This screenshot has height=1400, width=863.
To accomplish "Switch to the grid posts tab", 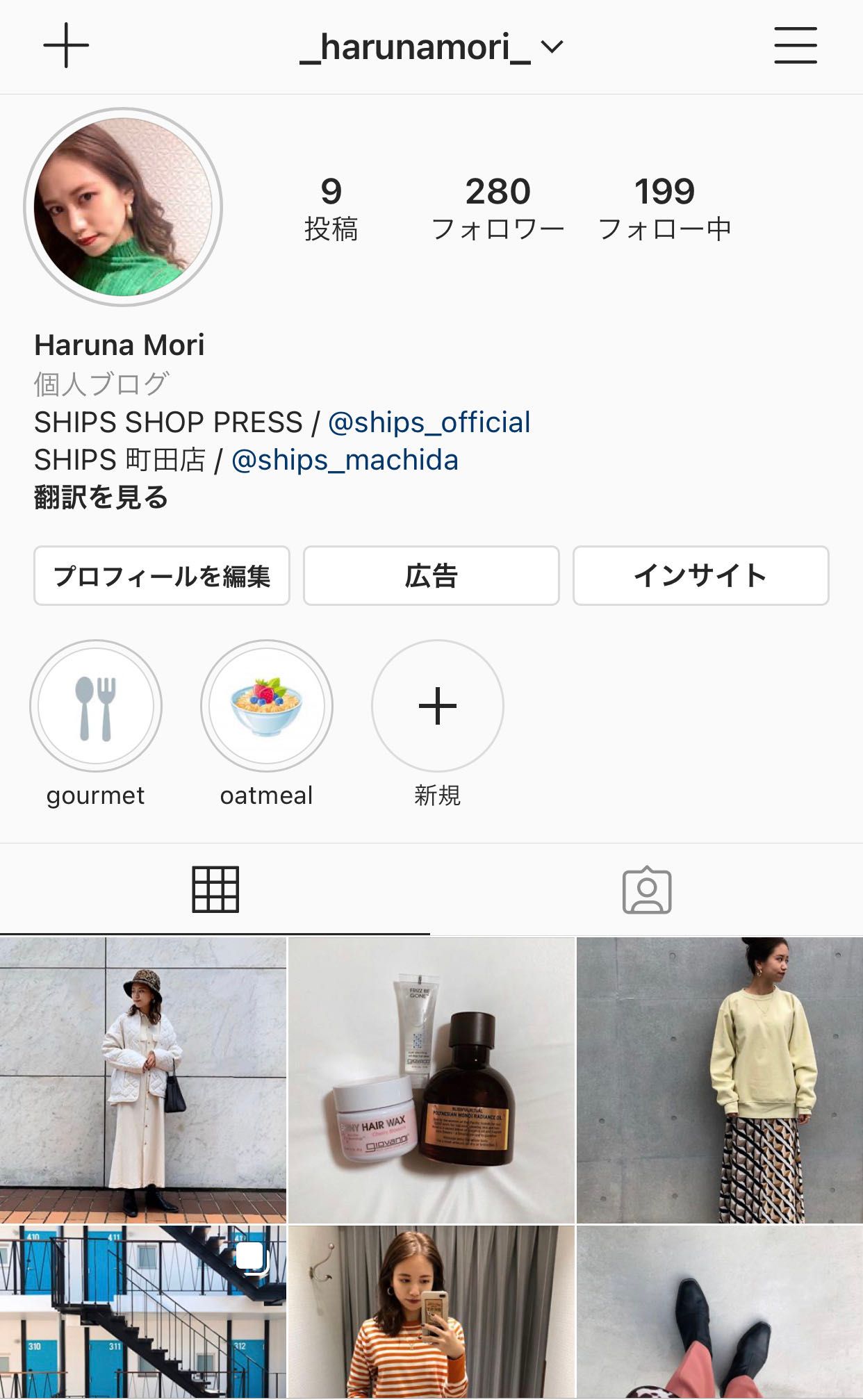I will pyautogui.click(x=215, y=889).
